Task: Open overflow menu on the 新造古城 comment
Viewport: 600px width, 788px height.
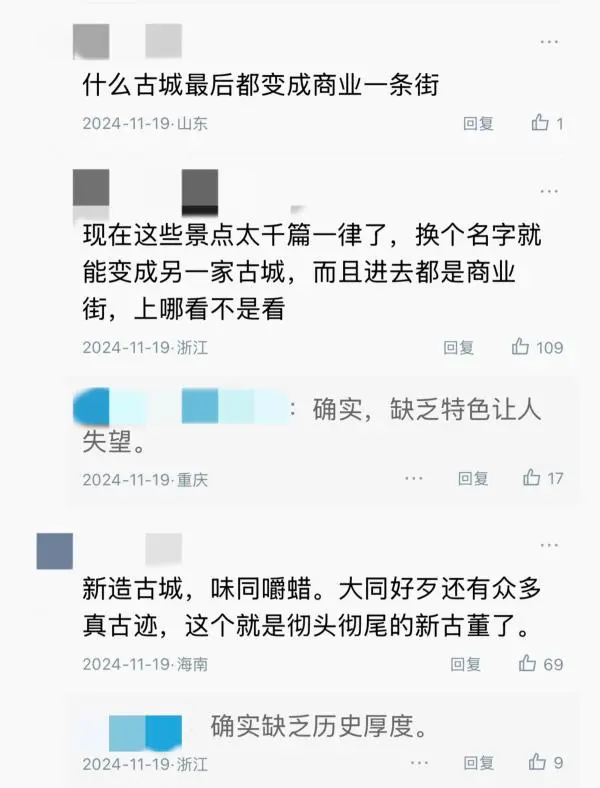Action: click(x=550, y=543)
